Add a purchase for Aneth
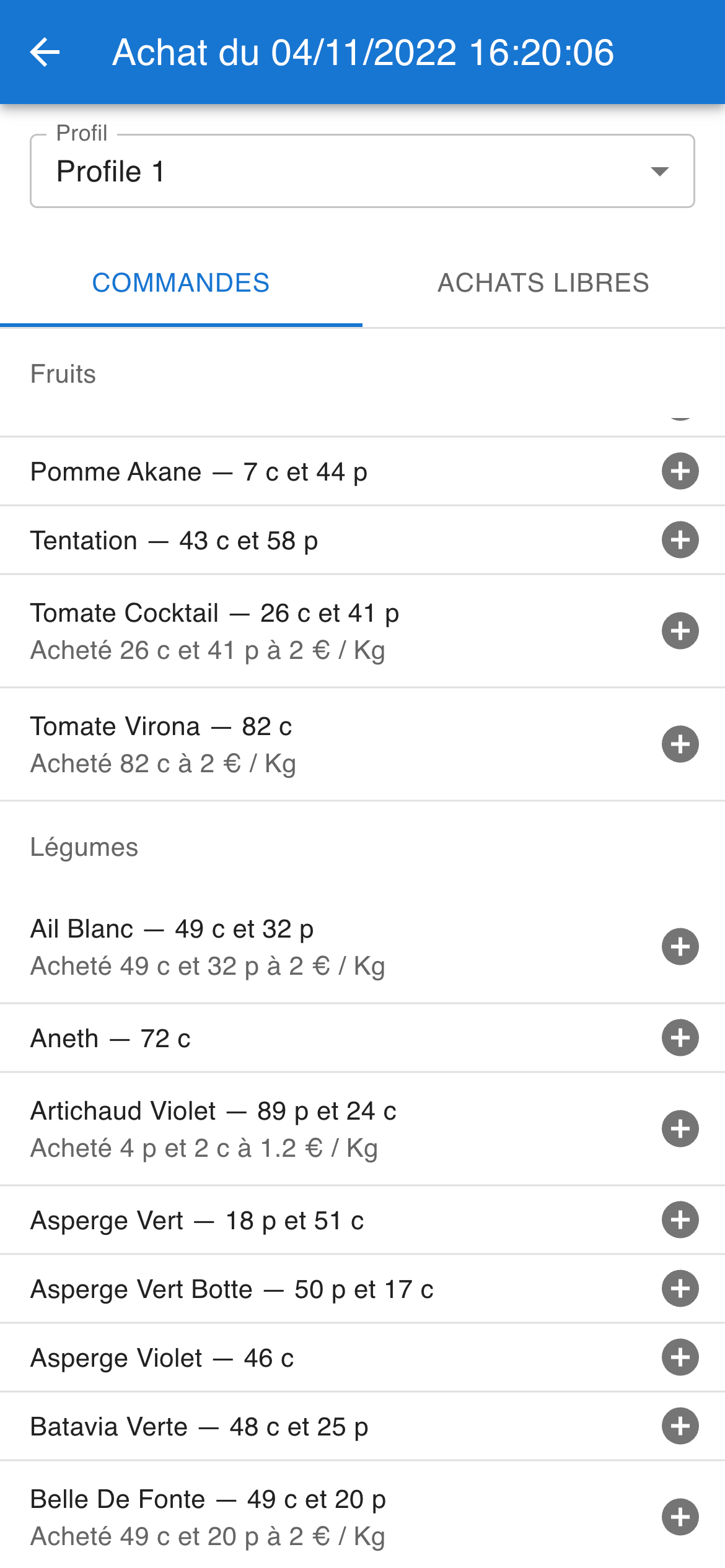Screen dimensions: 725x1568 click(x=680, y=1038)
